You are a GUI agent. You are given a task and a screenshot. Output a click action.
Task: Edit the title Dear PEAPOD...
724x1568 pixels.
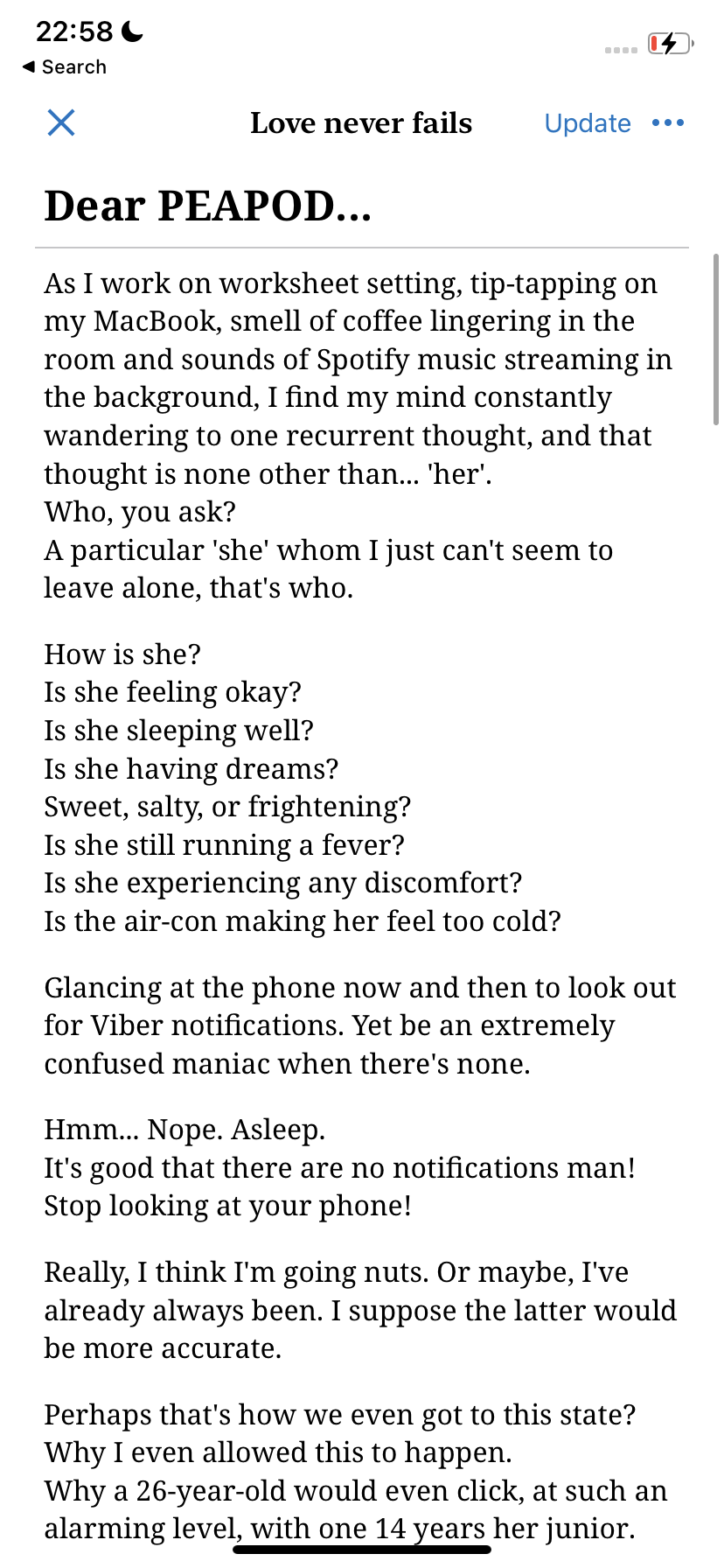[208, 206]
